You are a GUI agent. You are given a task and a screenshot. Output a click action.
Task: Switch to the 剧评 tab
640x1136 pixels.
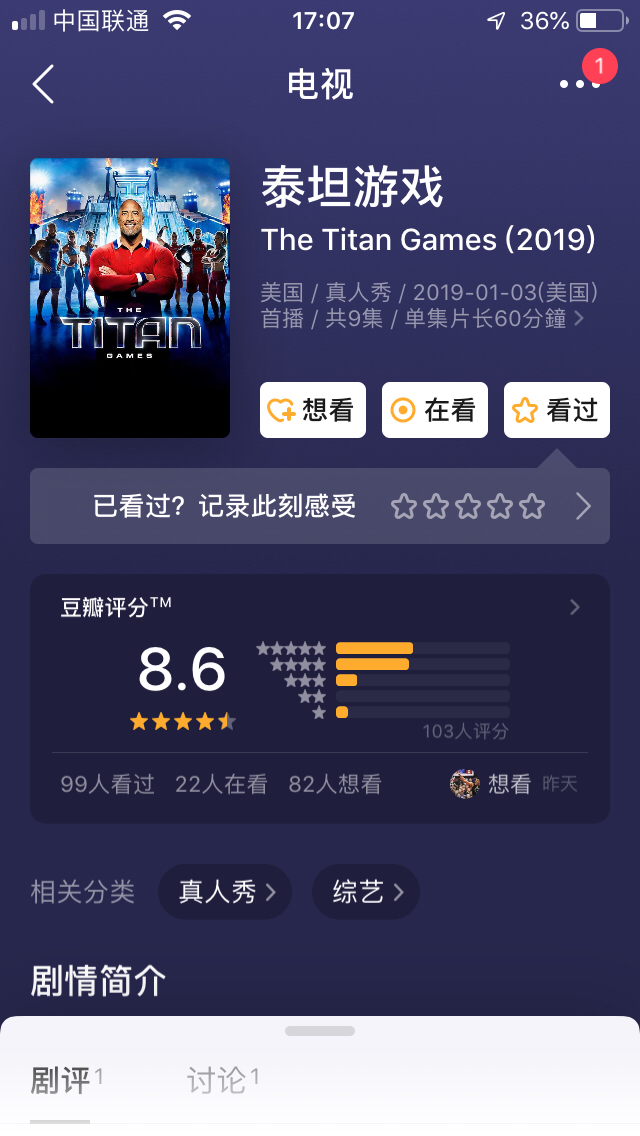click(60, 1080)
